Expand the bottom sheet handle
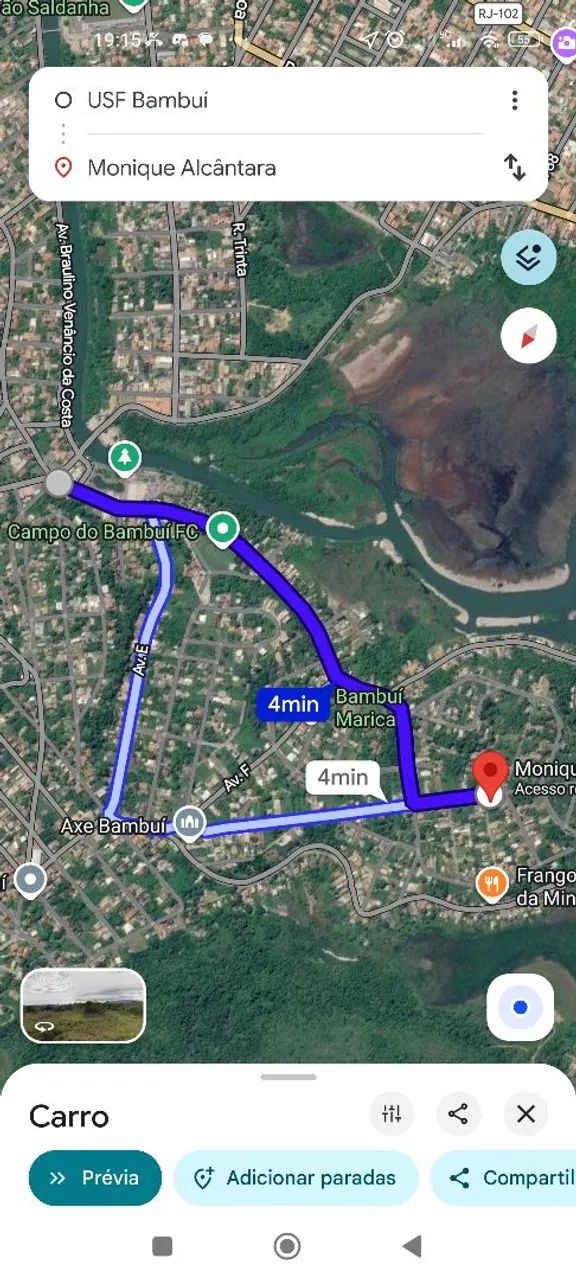The height and width of the screenshot is (1280, 576). tap(288, 1077)
